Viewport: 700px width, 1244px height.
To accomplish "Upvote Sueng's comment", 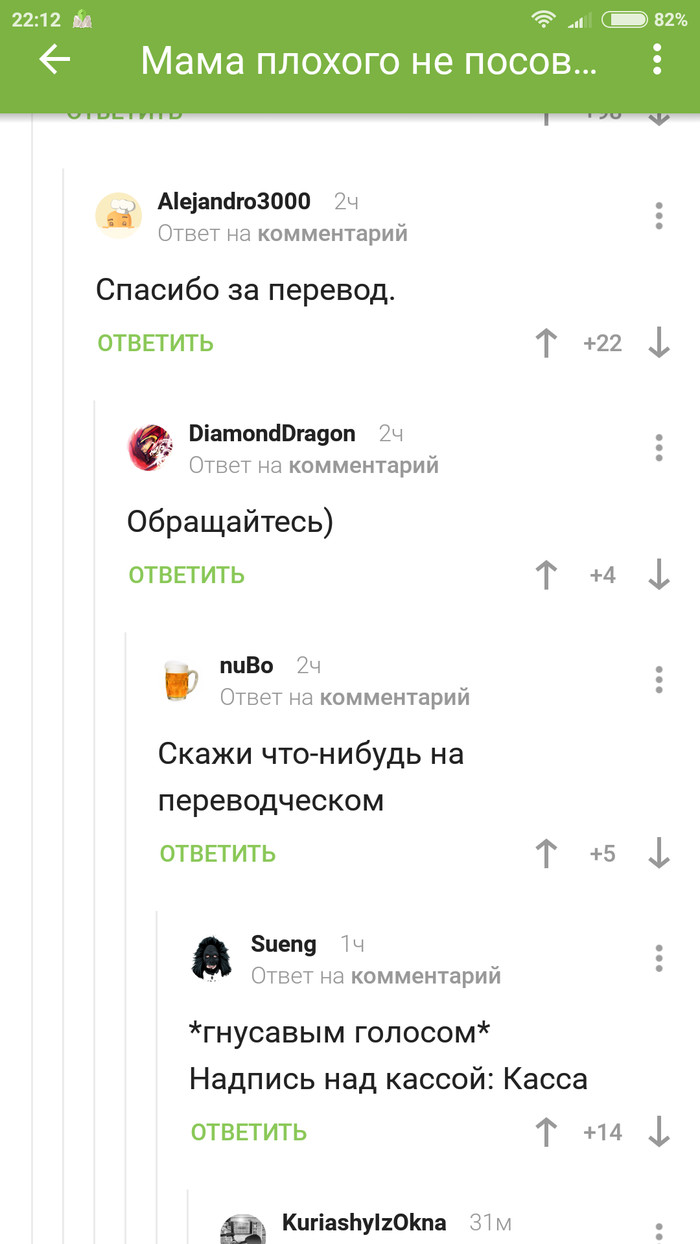I will pyautogui.click(x=546, y=1132).
